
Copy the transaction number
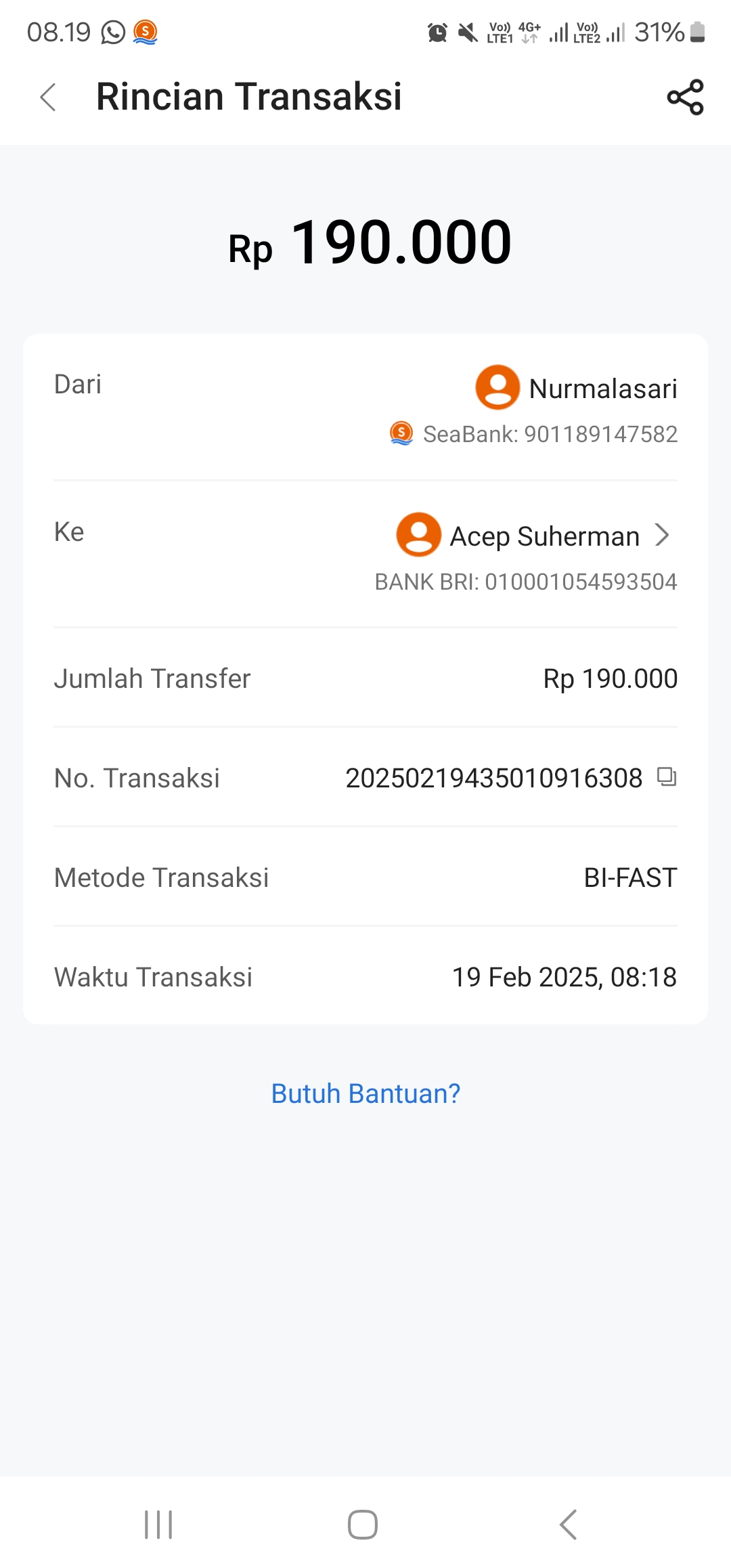pos(667,777)
